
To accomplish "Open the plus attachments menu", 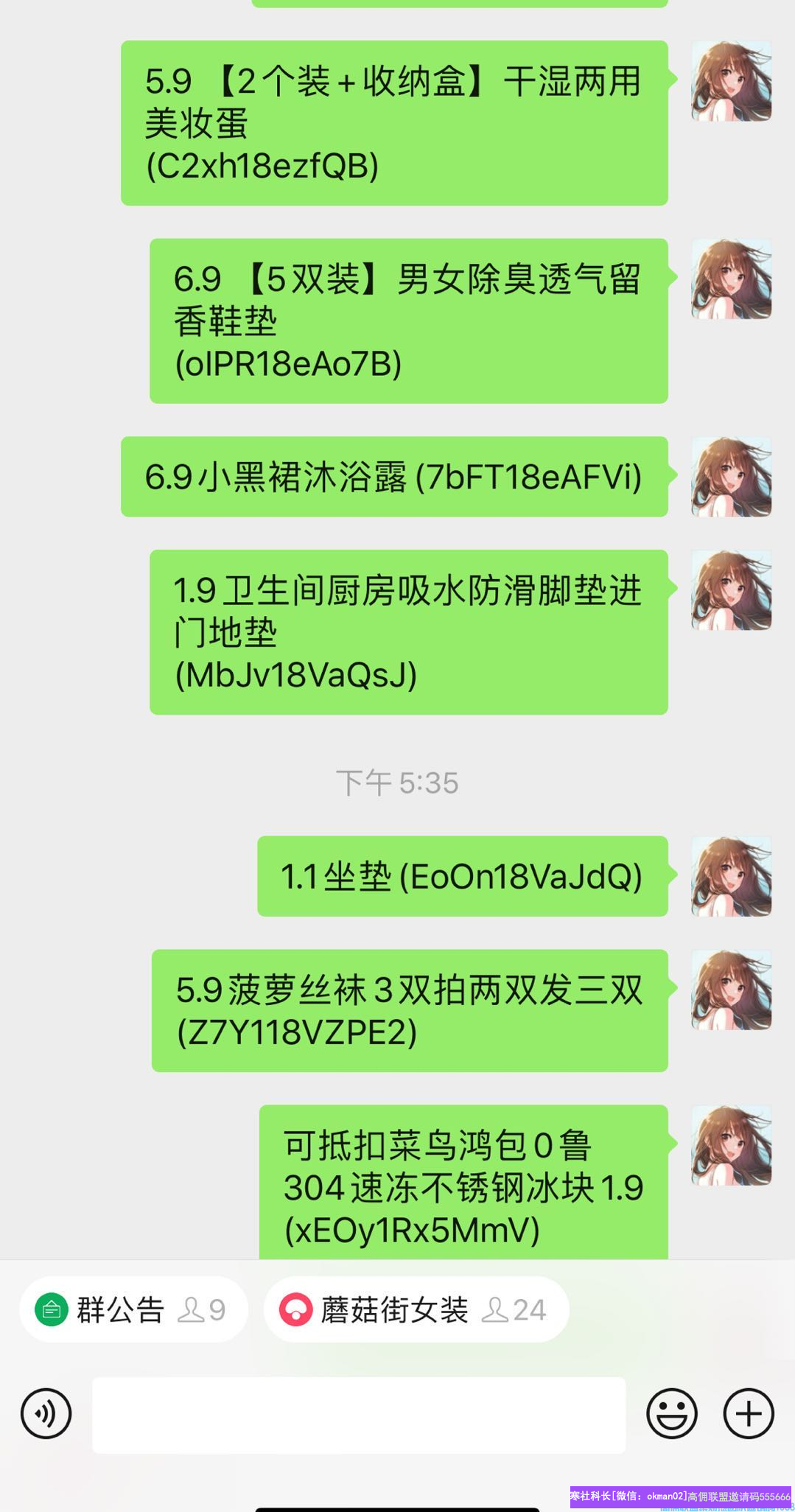I will [749, 1413].
